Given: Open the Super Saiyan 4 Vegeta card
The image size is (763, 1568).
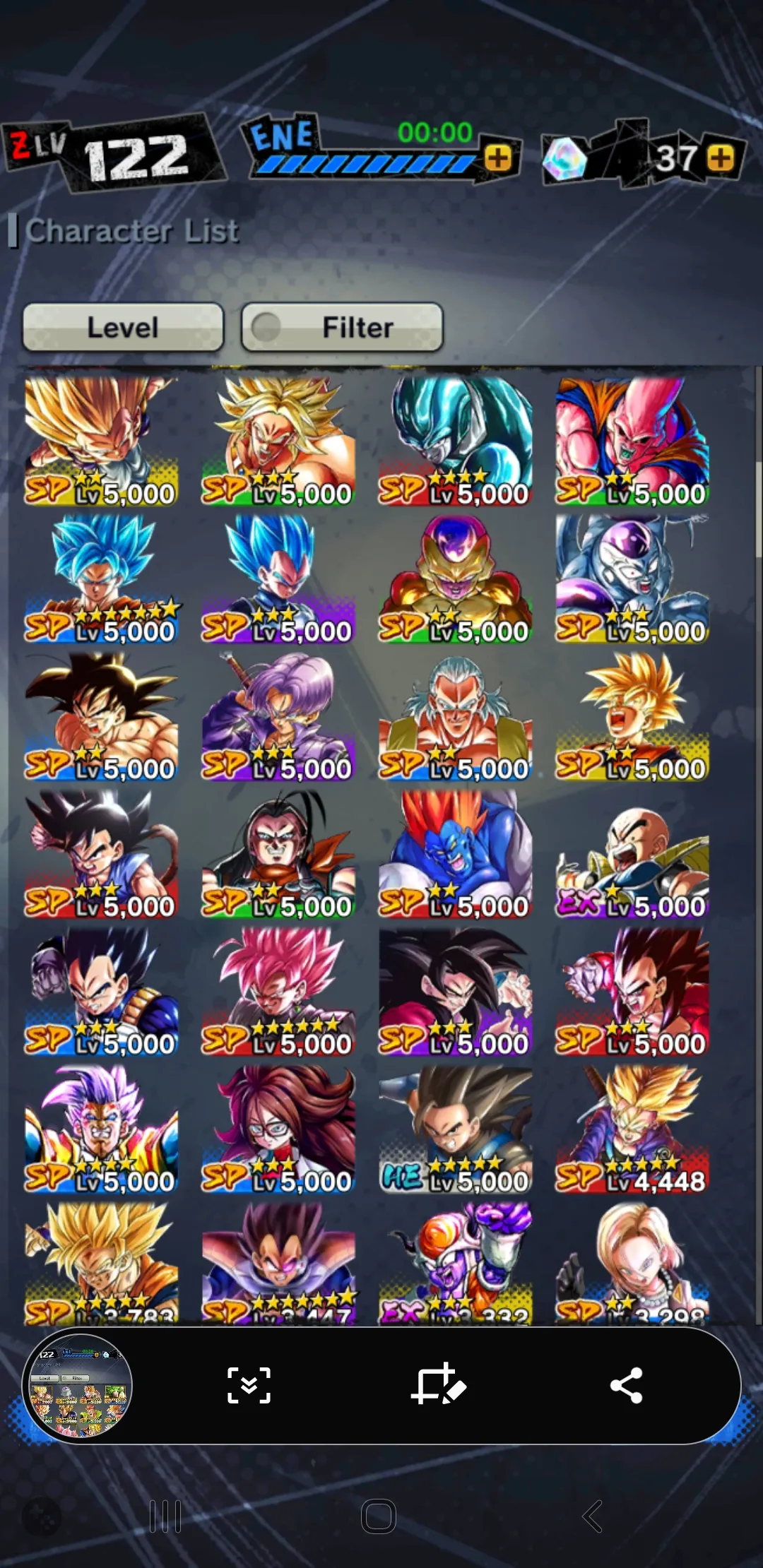Looking at the screenshot, I should (x=632, y=992).
